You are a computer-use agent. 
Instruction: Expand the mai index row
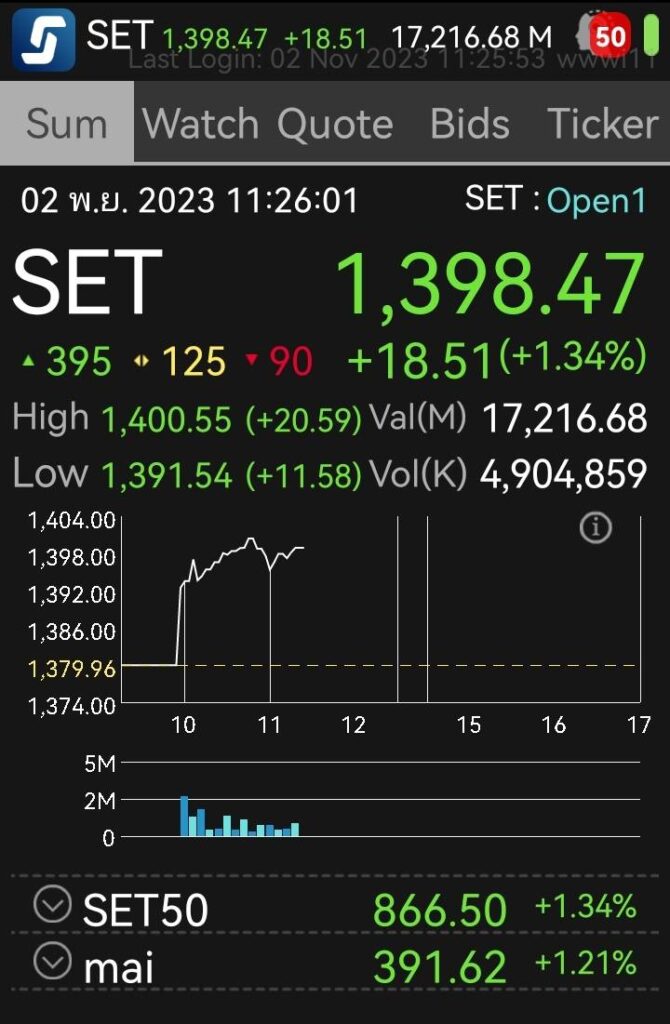coord(52,963)
